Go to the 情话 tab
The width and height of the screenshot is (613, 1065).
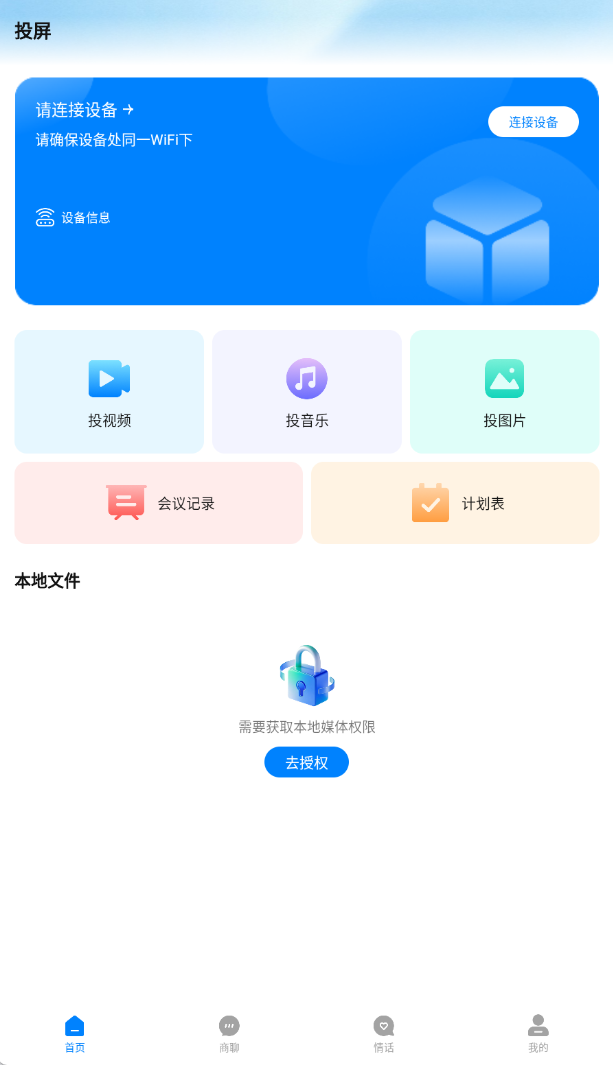[384, 1033]
